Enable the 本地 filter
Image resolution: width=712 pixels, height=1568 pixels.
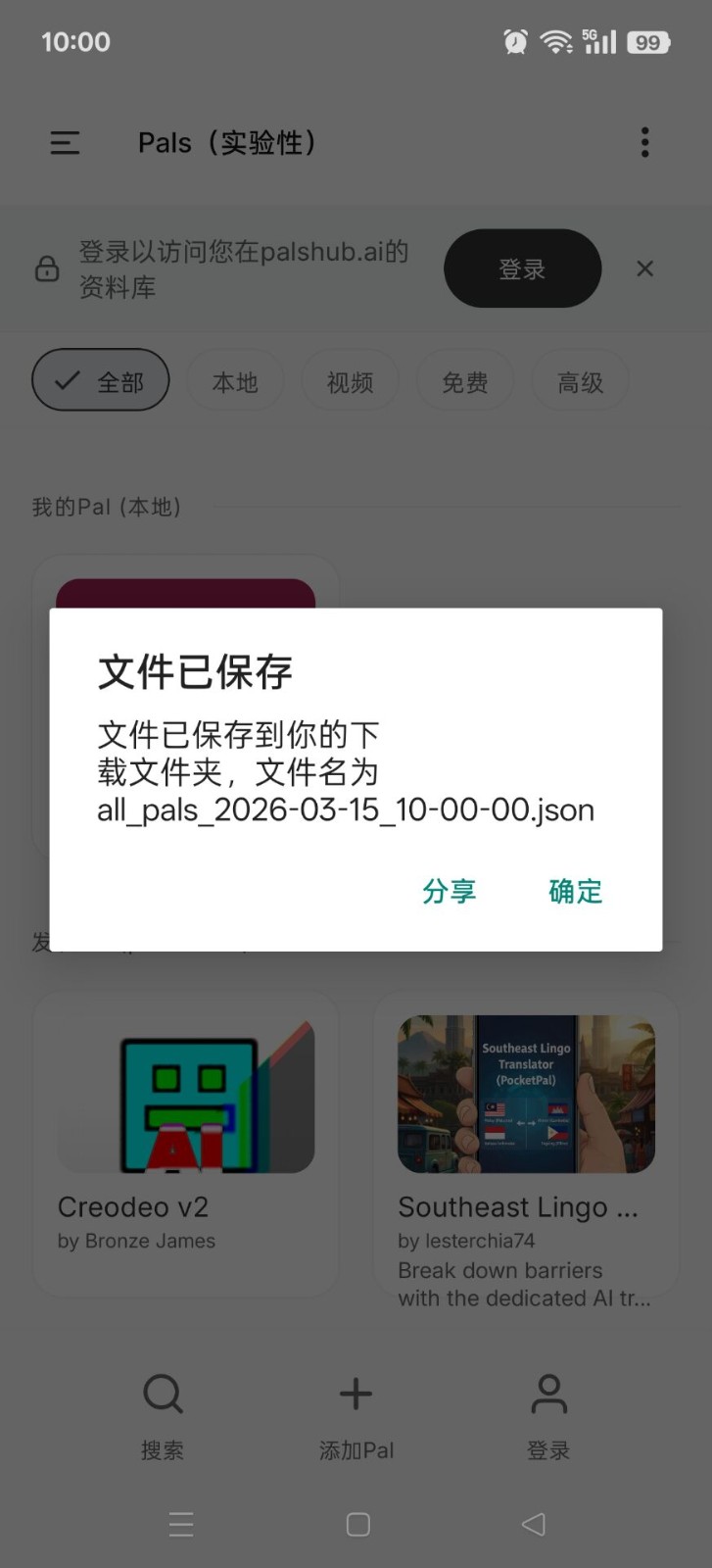[x=235, y=381]
